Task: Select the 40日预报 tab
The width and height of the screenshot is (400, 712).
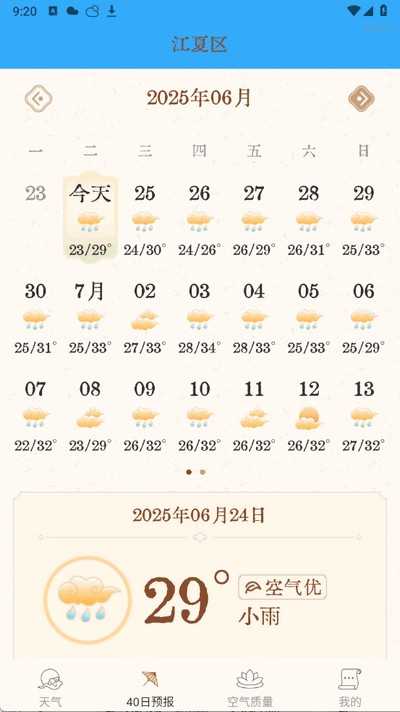Action: click(x=150, y=687)
